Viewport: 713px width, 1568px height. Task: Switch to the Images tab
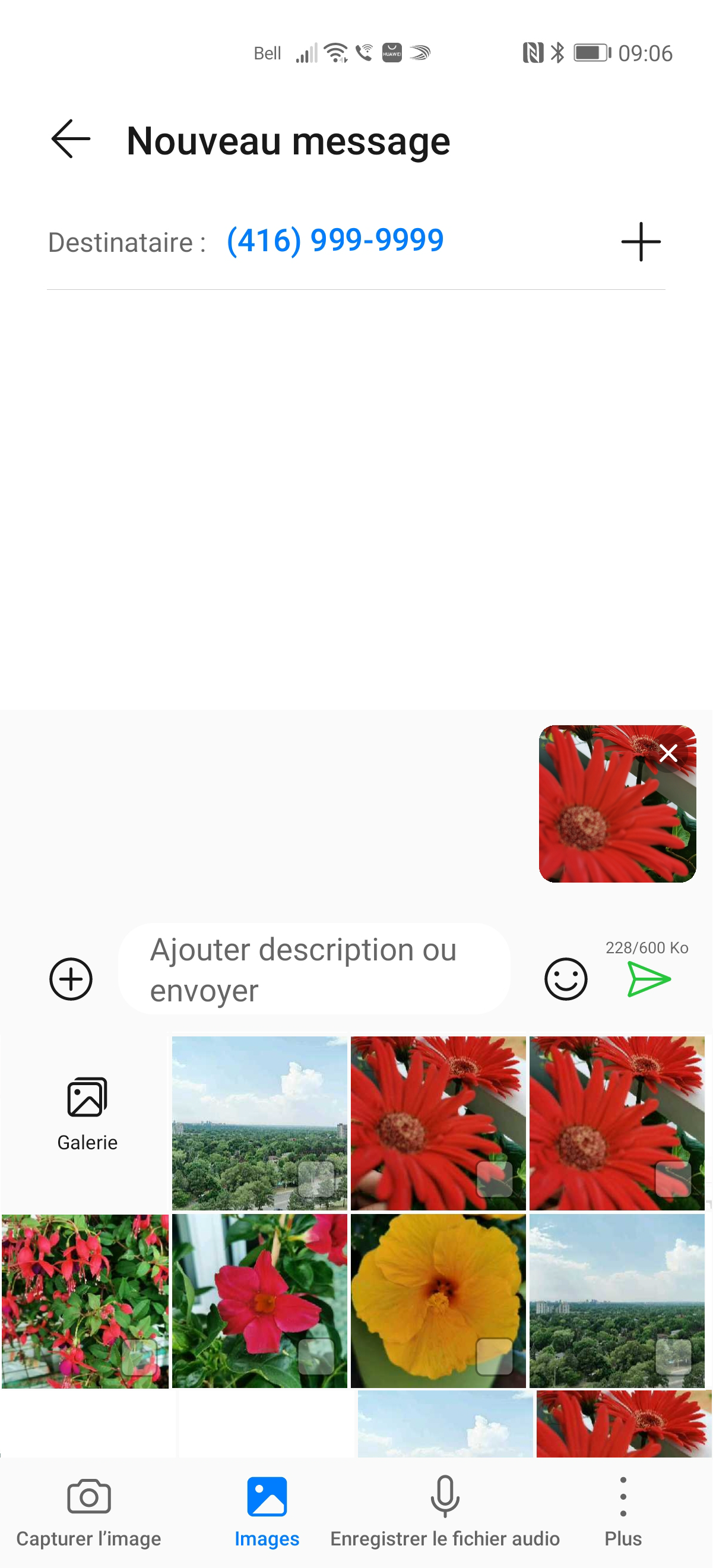tap(268, 1494)
